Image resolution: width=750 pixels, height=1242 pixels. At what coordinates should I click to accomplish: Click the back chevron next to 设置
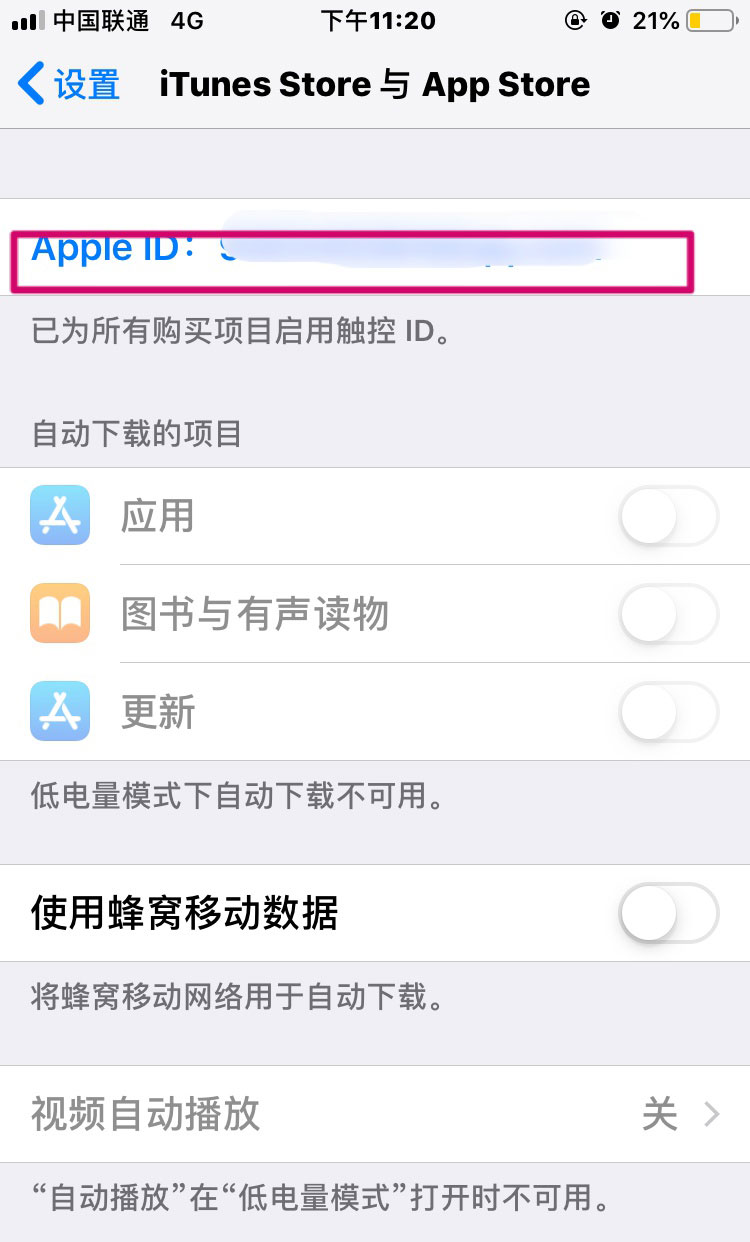tap(28, 85)
